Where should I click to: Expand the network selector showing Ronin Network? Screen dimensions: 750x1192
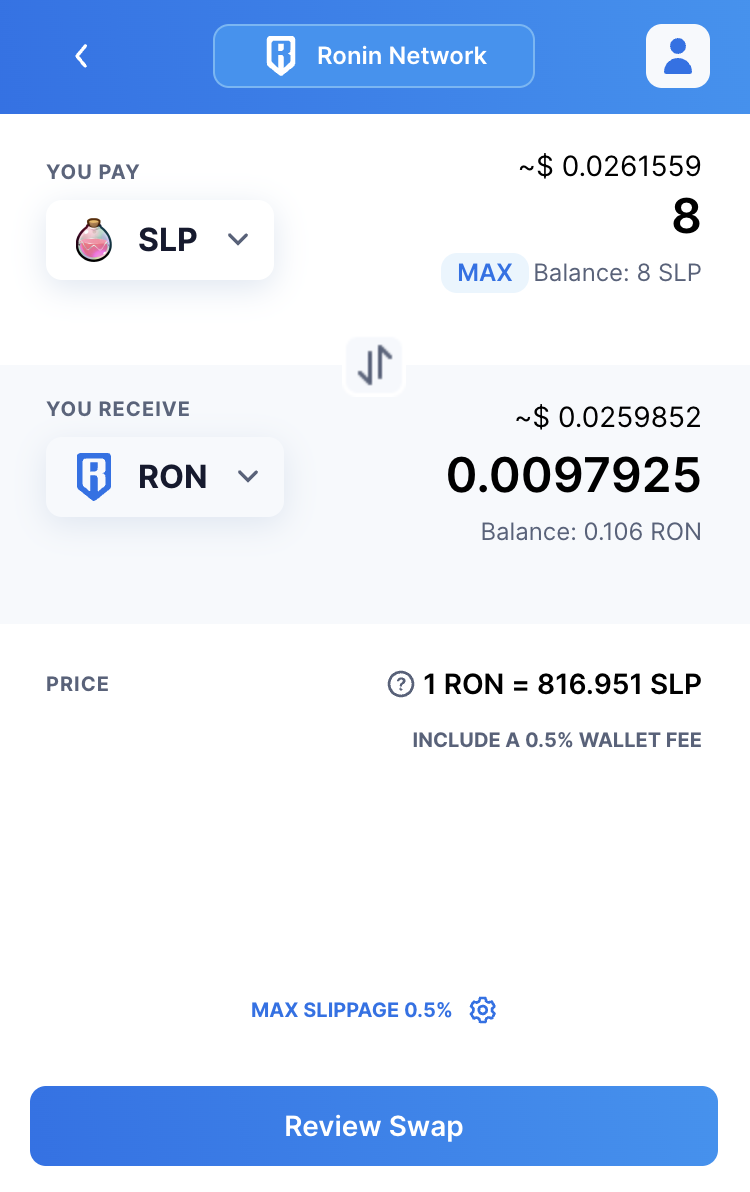point(373,56)
